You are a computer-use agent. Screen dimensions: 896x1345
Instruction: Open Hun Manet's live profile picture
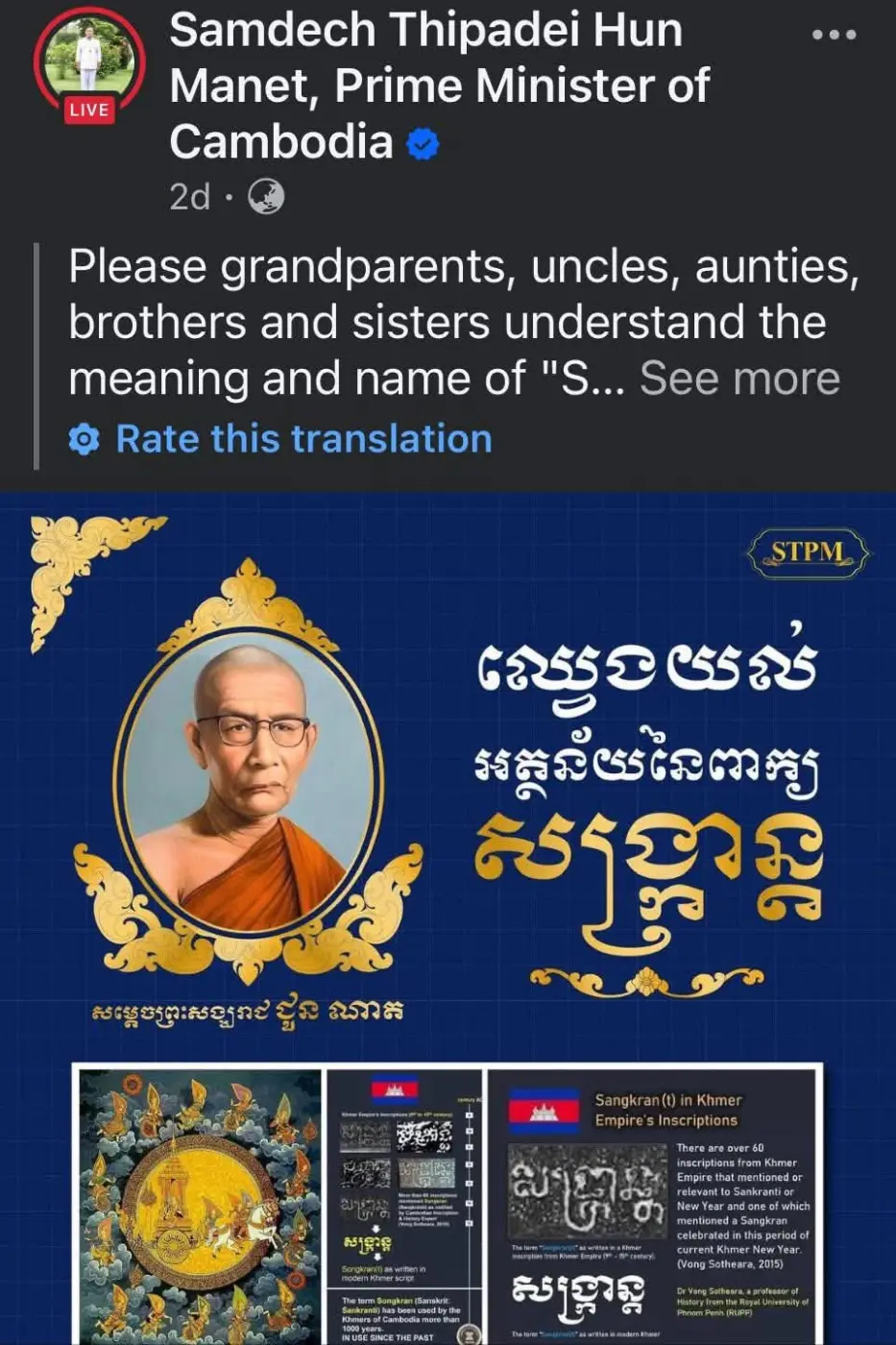pyautogui.click(x=88, y=67)
